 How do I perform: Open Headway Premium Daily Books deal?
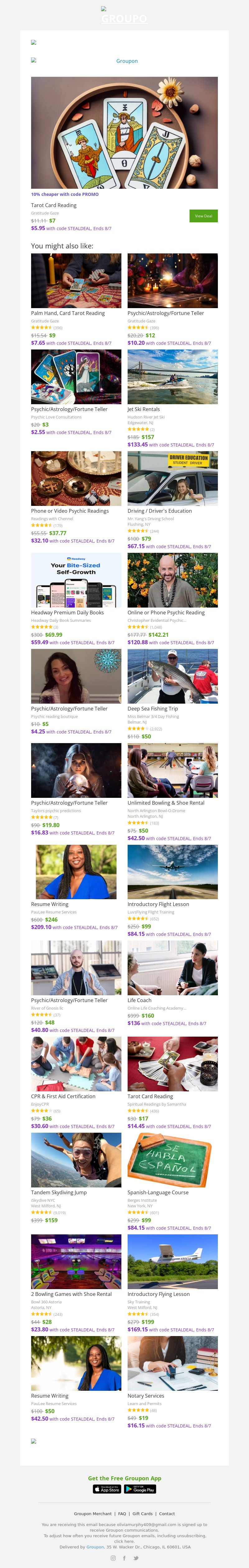pyautogui.click(x=76, y=580)
